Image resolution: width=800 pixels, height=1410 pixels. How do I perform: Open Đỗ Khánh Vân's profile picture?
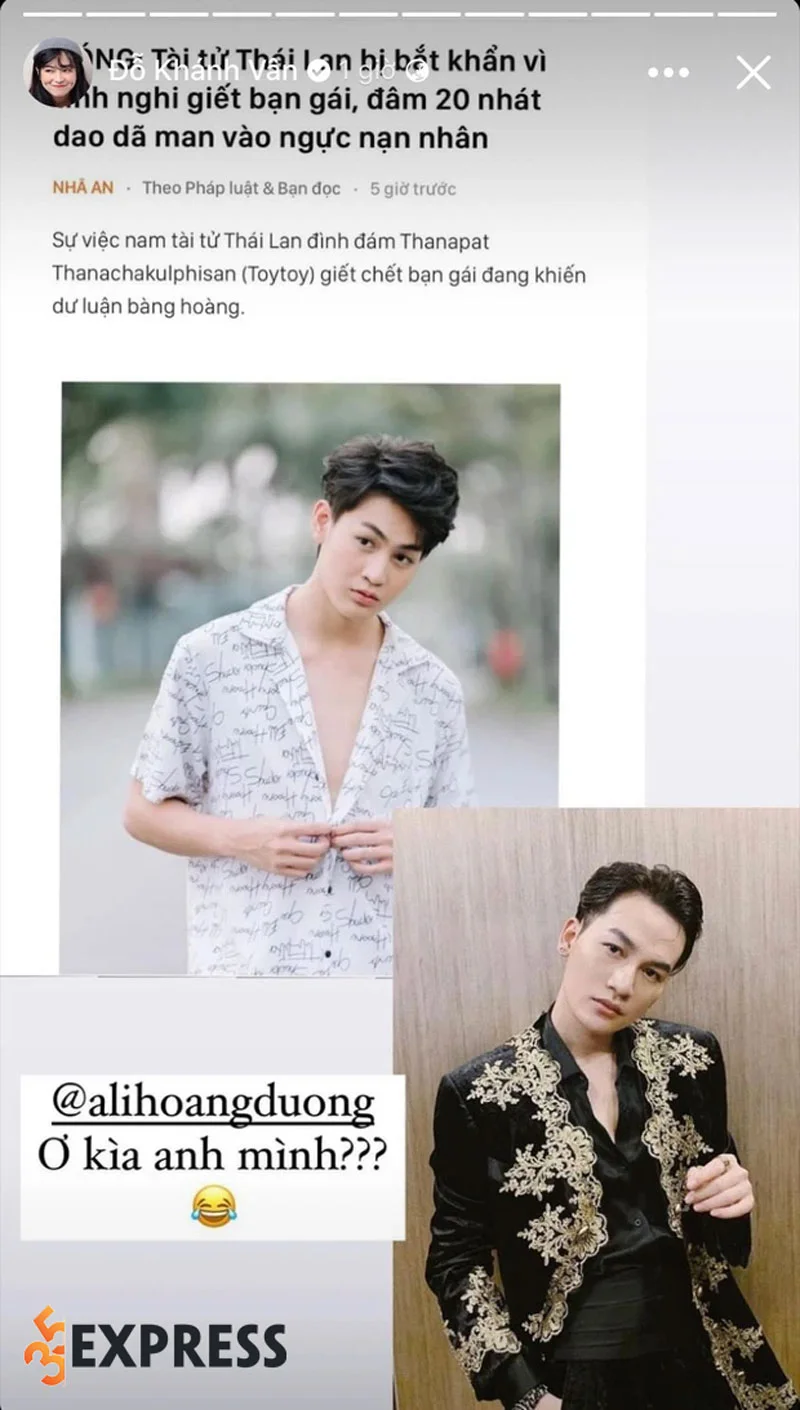[57, 72]
